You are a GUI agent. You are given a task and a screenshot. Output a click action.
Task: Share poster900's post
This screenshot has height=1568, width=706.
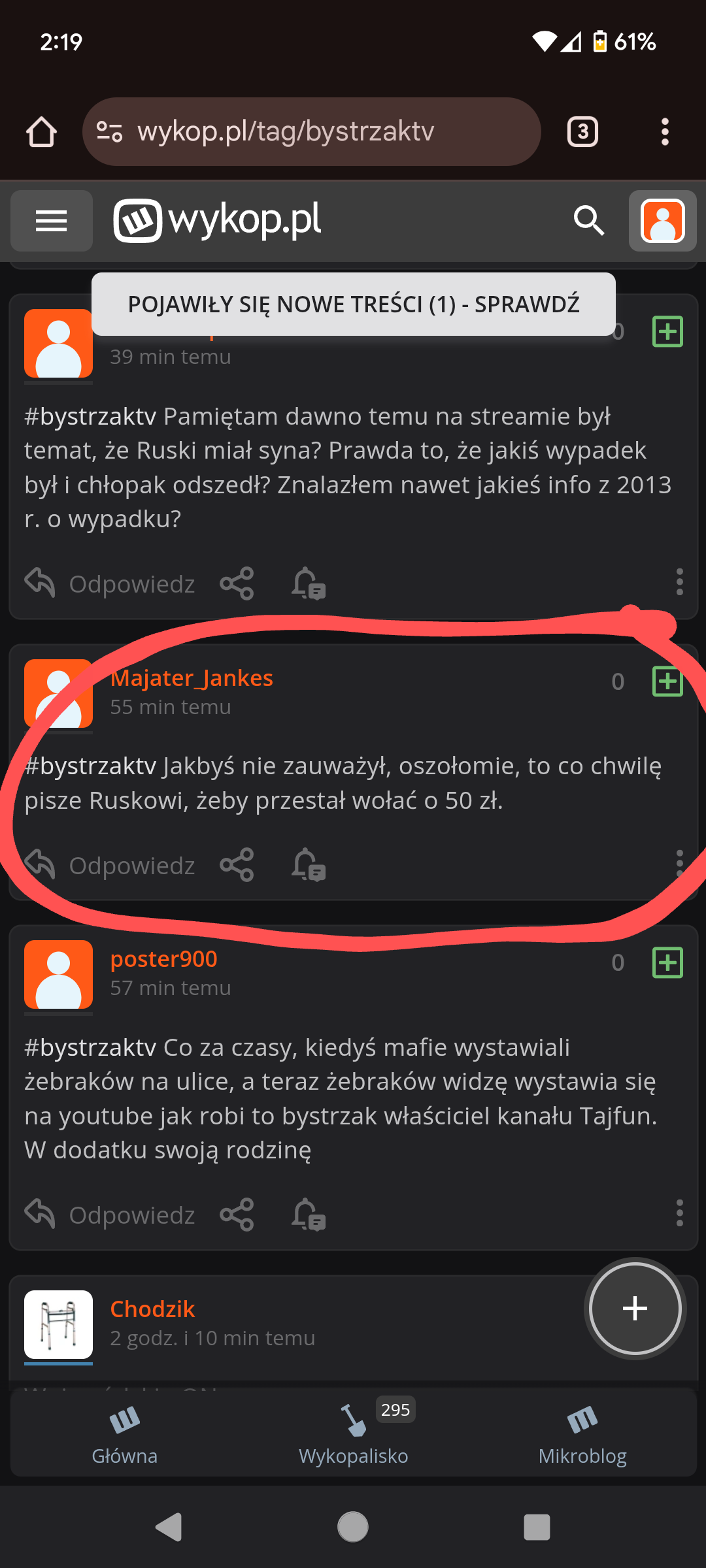point(237,1215)
